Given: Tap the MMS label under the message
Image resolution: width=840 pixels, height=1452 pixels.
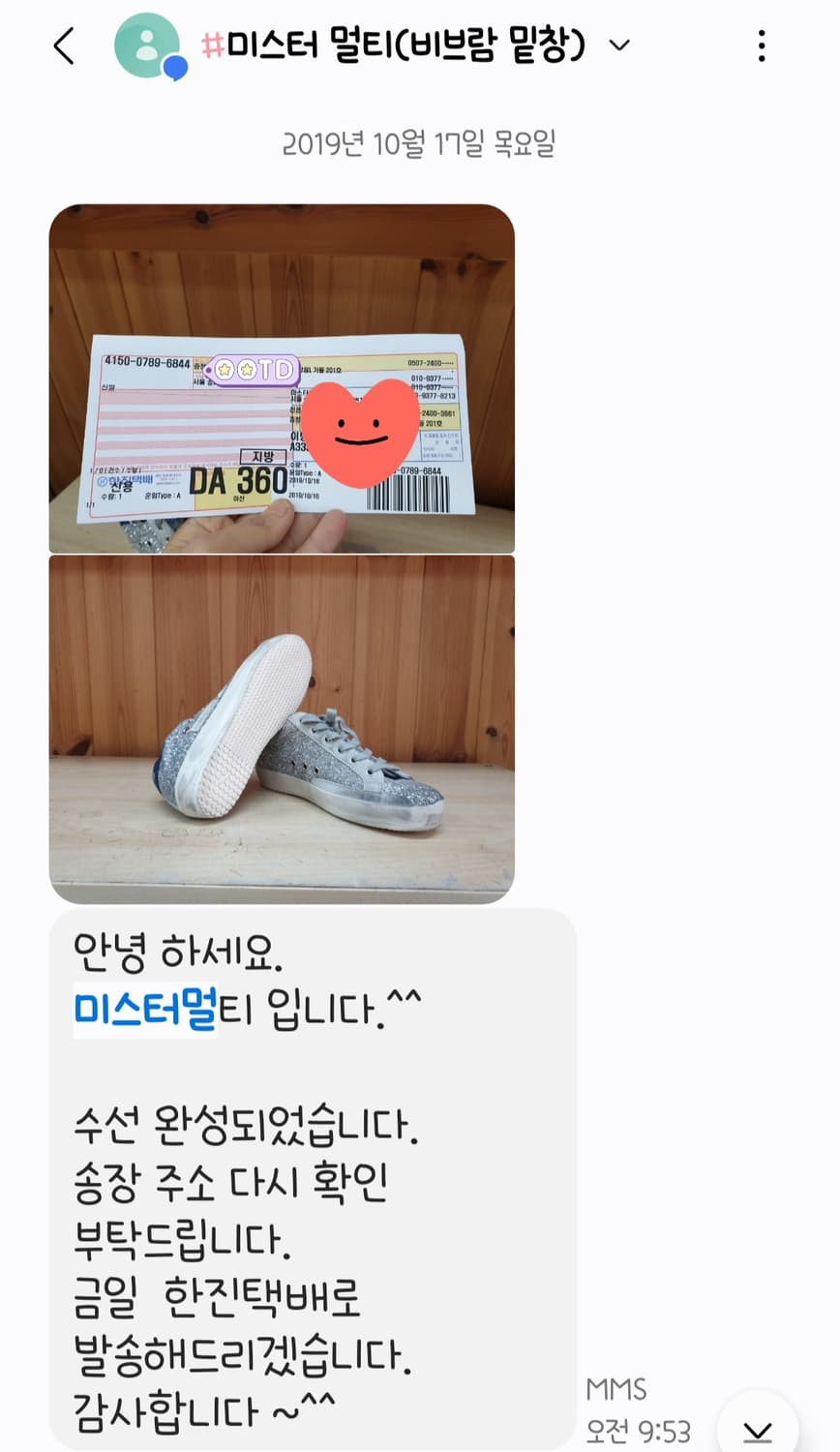Looking at the screenshot, I should (618, 1388).
